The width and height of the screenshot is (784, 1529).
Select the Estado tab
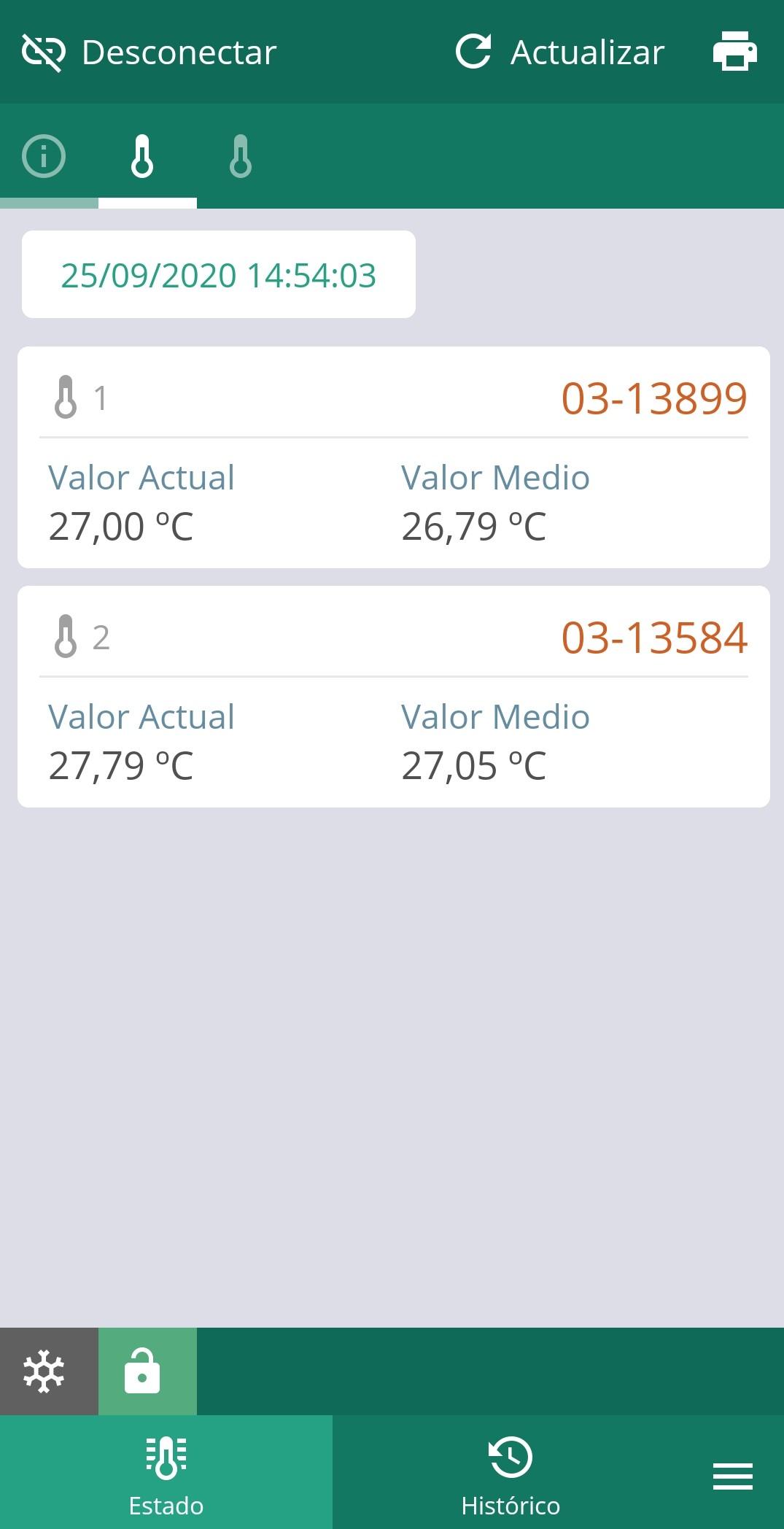tap(166, 1472)
